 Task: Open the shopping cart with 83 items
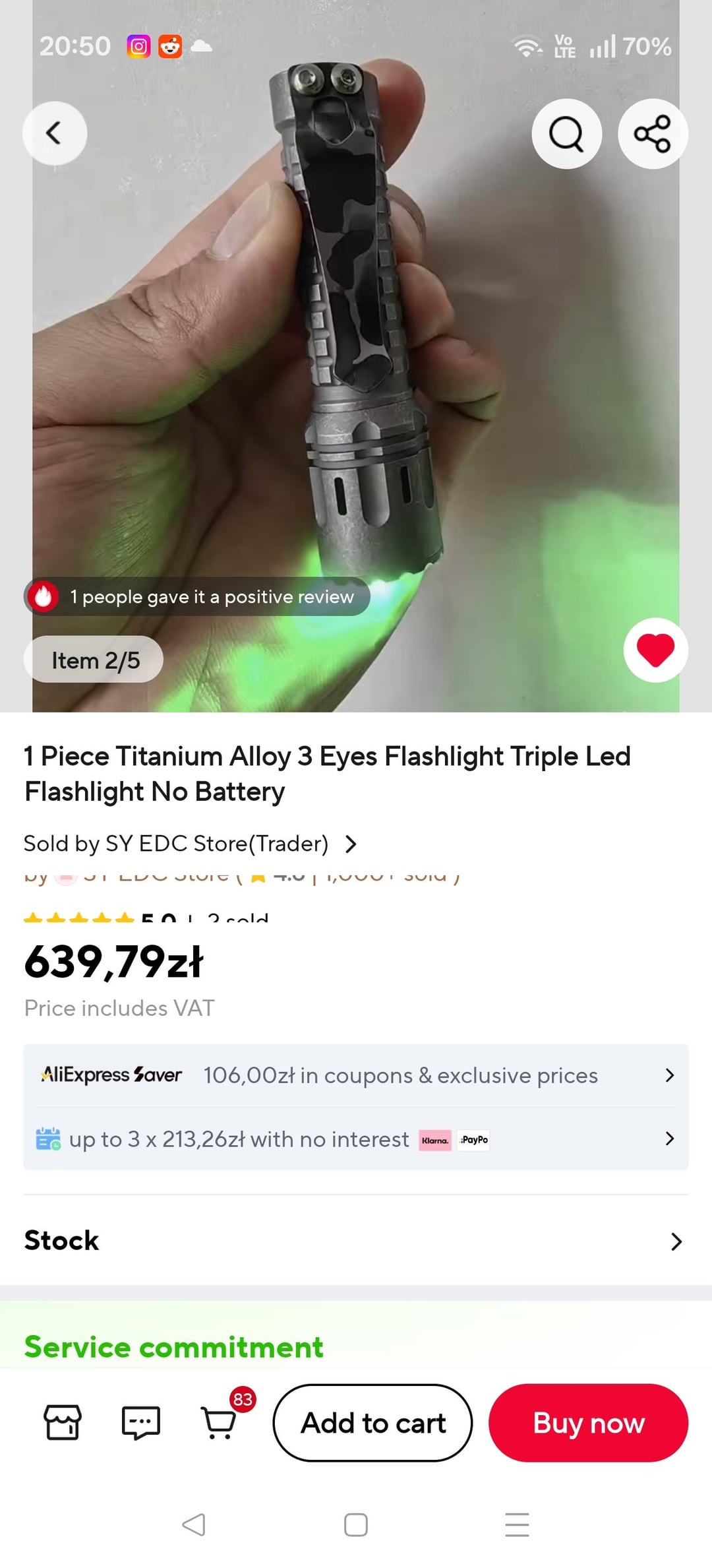click(220, 1422)
